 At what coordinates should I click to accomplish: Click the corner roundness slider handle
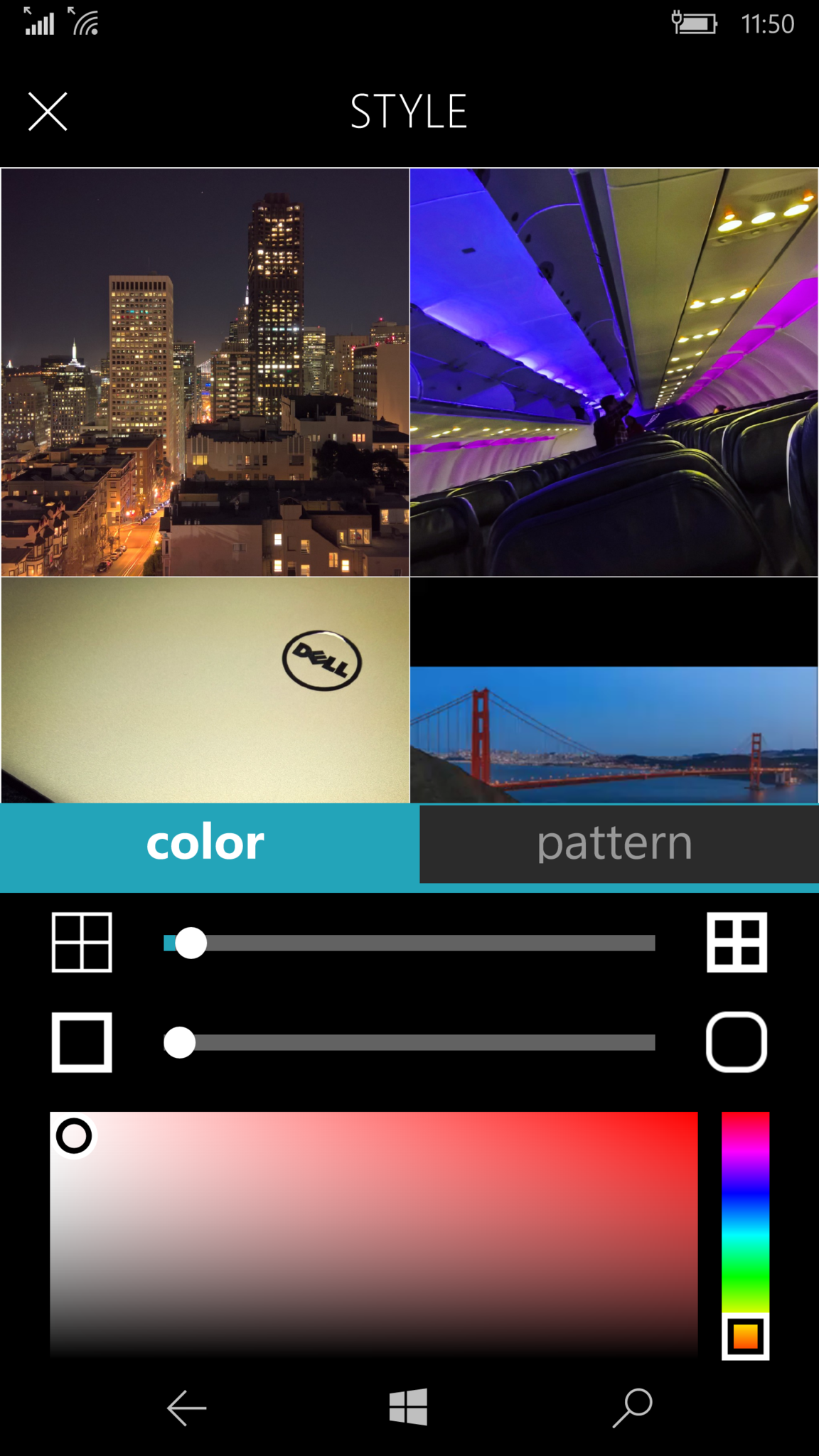click(x=179, y=1044)
